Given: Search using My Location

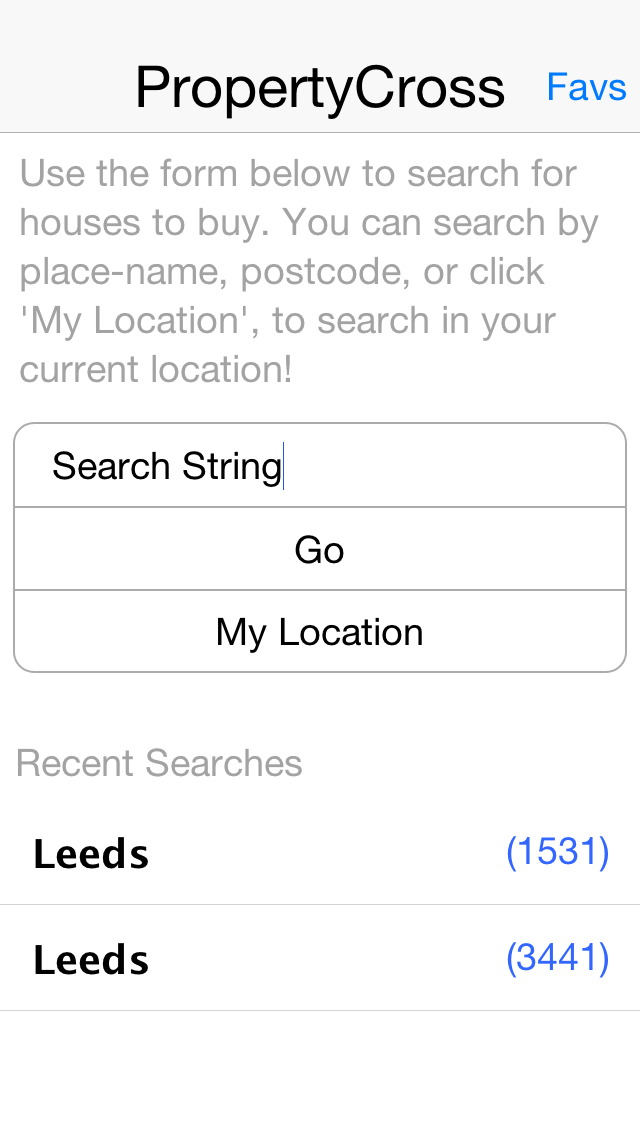Looking at the screenshot, I should [x=320, y=632].
